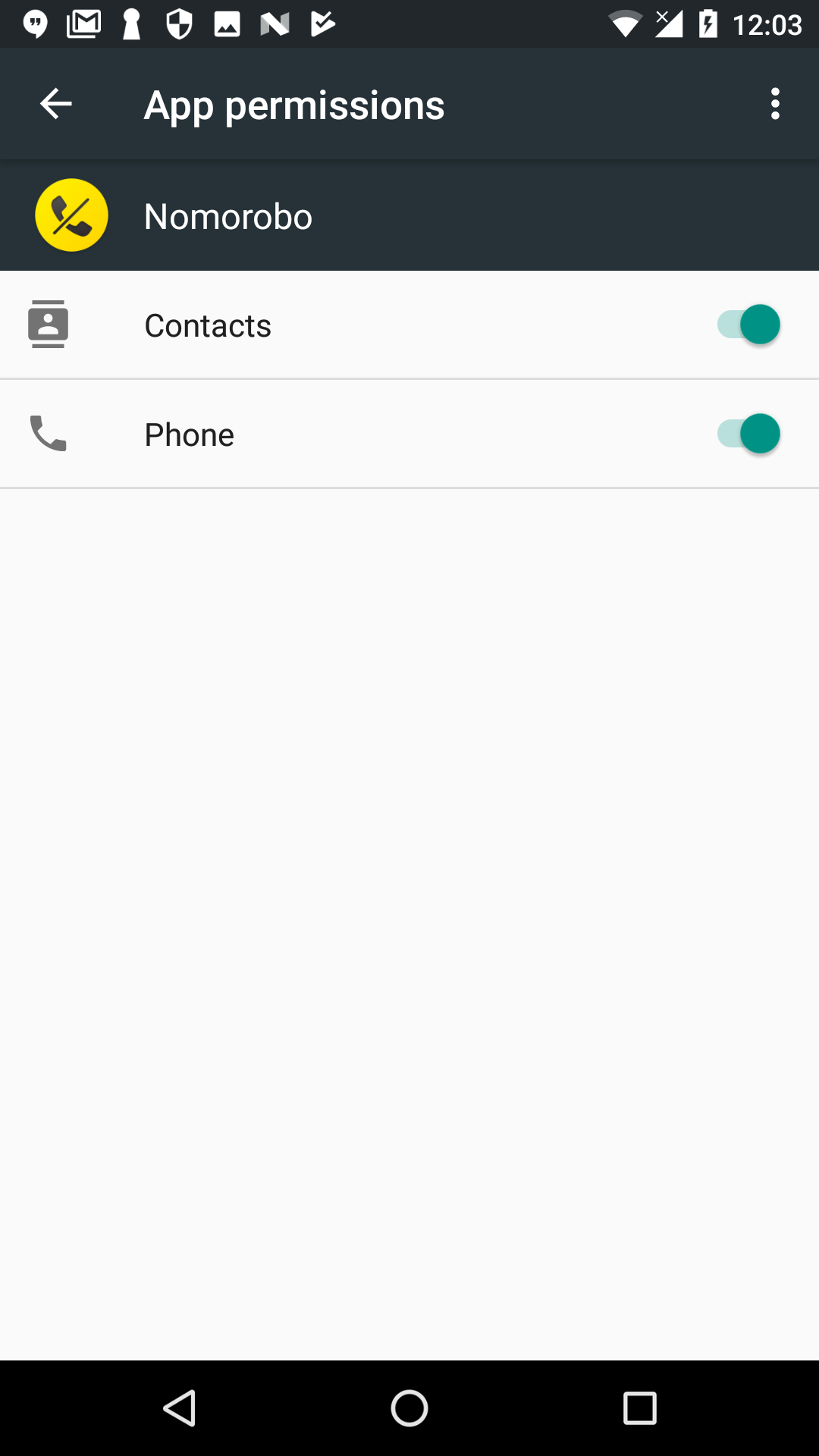Open recent apps from navigation bar
Viewport: 819px width, 1456px height.
[x=639, y=1408]
